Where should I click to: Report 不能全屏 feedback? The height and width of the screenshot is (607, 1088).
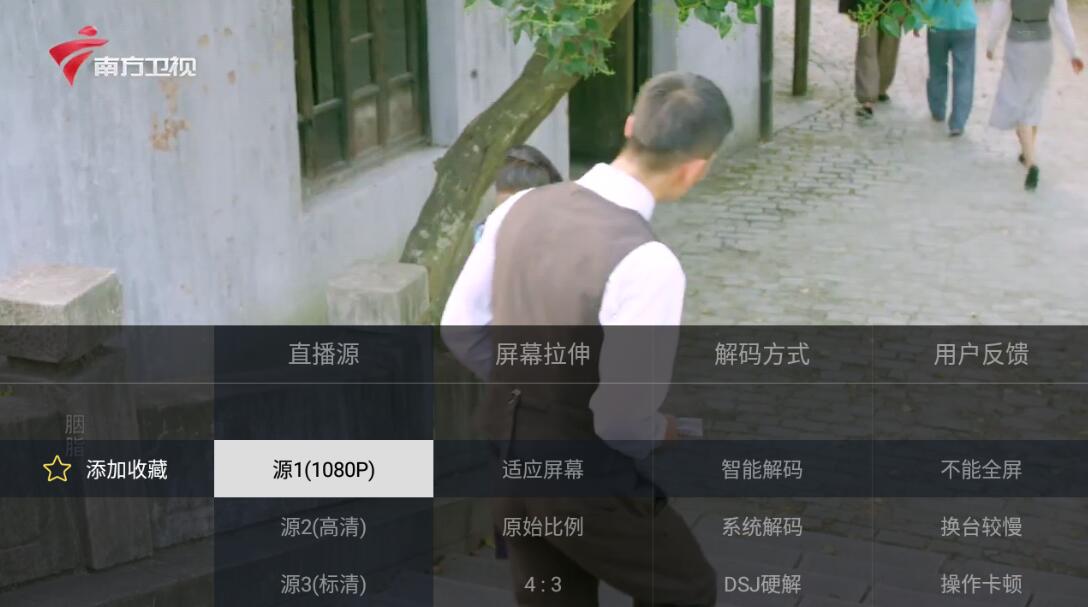click(980, 469)
